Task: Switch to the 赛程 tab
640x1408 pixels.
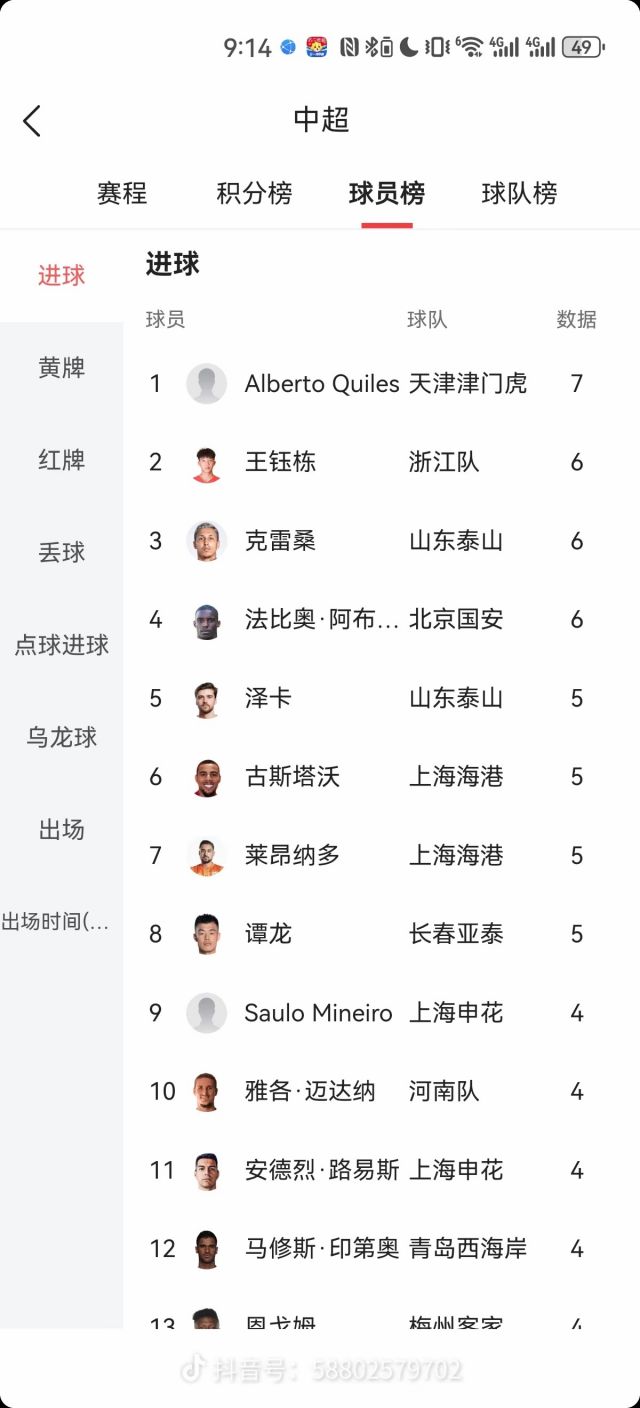Action: (122, 193)
